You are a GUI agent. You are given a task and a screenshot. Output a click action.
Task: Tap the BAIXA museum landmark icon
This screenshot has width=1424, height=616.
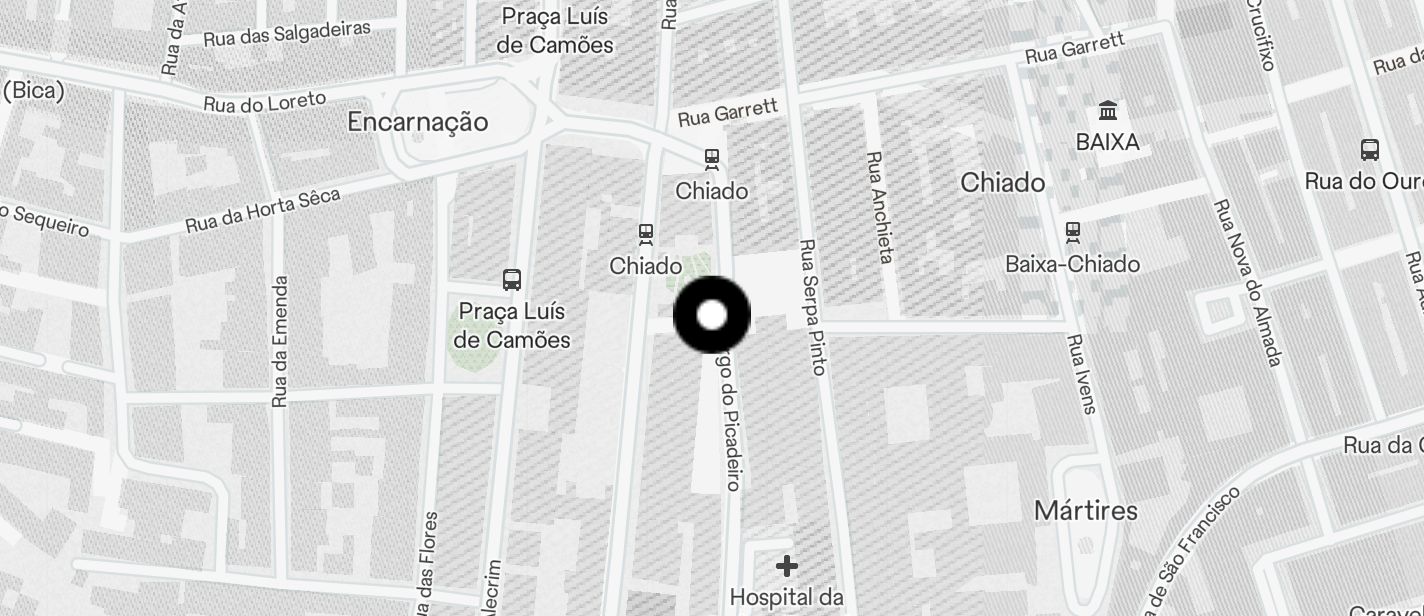(1108, 110)
